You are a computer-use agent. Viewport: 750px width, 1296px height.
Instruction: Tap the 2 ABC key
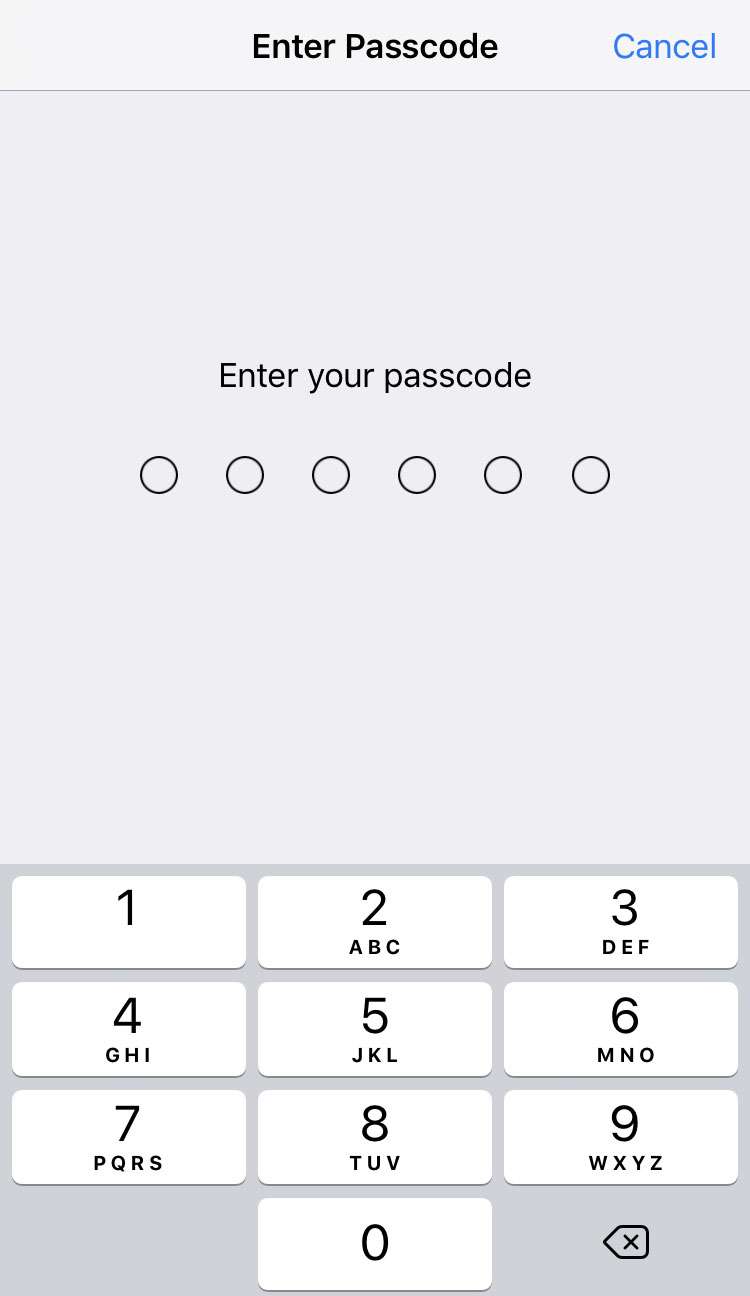(x=374, y=921)
